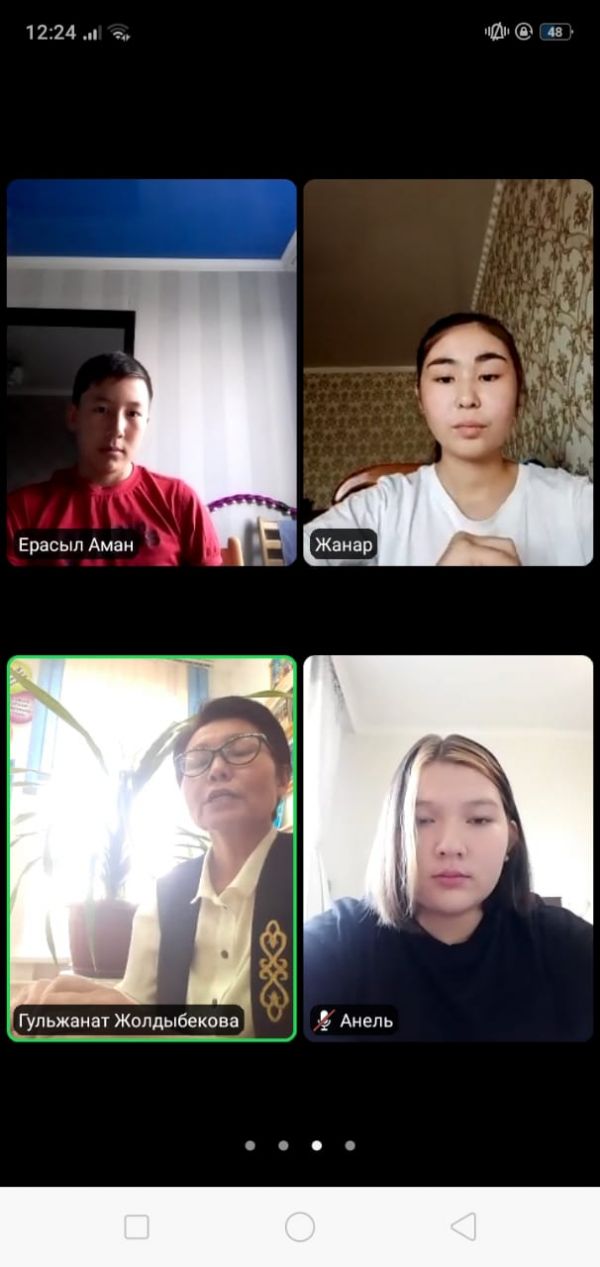Select Ерасыл Аман's video tile
The width and height of the screenshot is (600, 1267).
(x=151, y=372)
